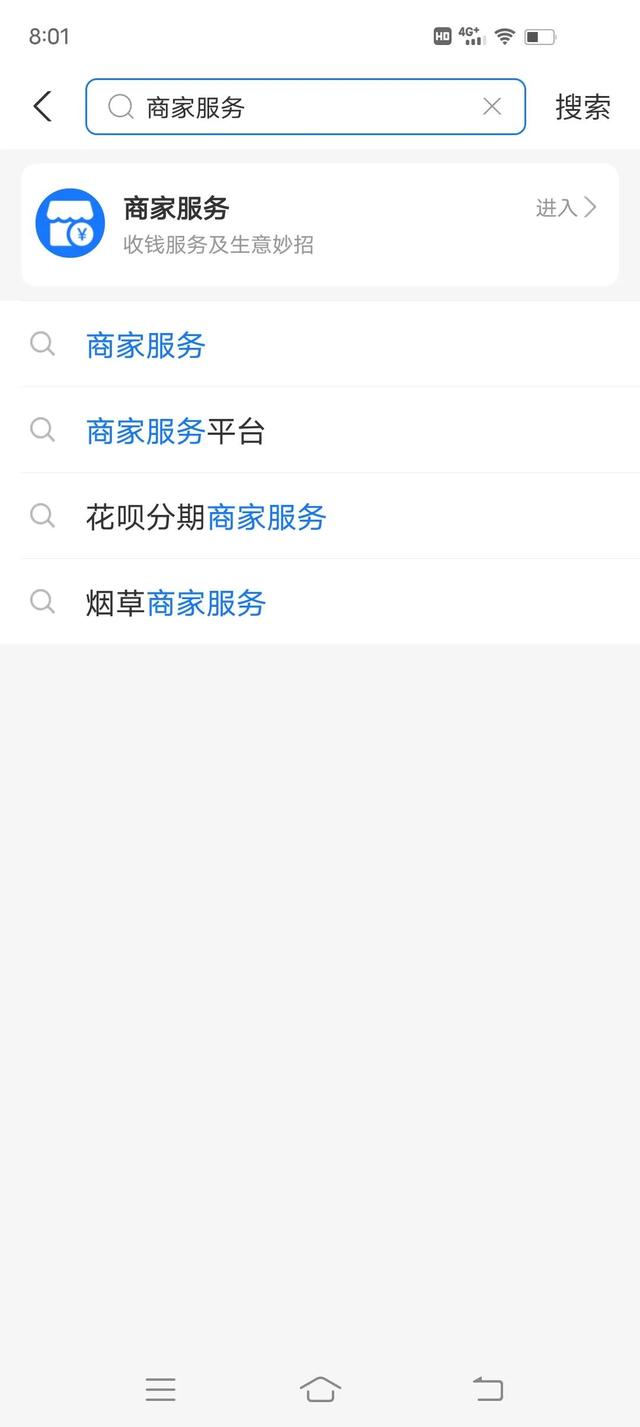Select the suggestion that reads only 商家服务

pos(320,345)
